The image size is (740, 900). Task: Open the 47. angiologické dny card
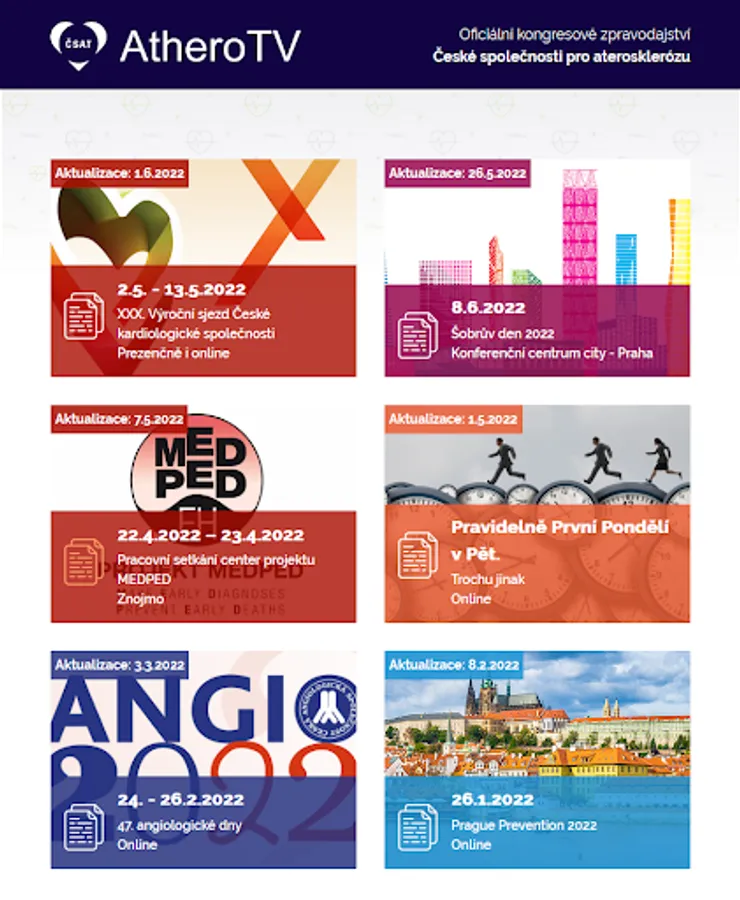[203, 759]
